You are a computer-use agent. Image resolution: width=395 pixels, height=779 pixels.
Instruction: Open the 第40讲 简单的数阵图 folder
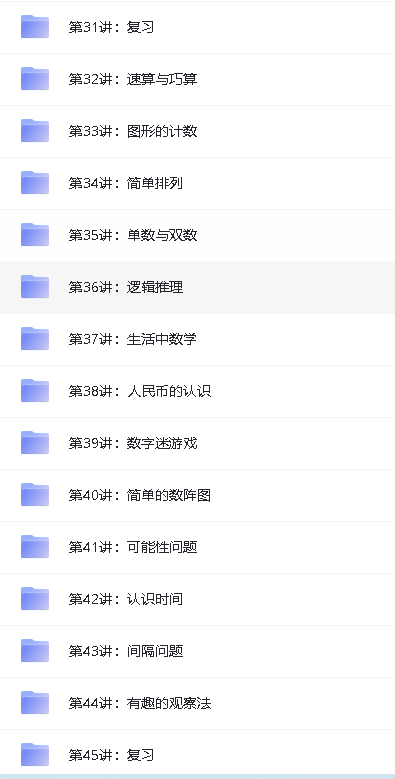pyautogui.click(x=197, y=495)
